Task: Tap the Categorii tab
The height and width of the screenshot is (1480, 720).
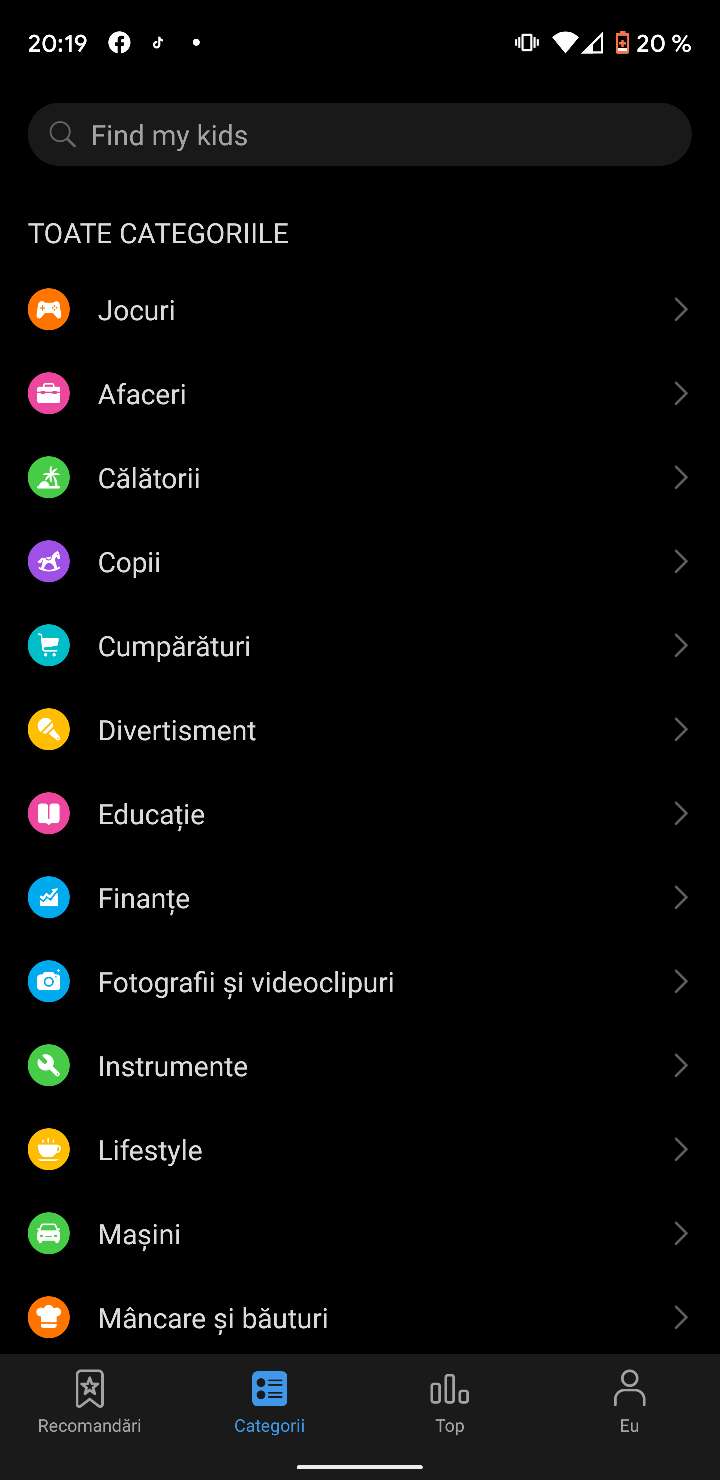Action: click(269, 1402)
